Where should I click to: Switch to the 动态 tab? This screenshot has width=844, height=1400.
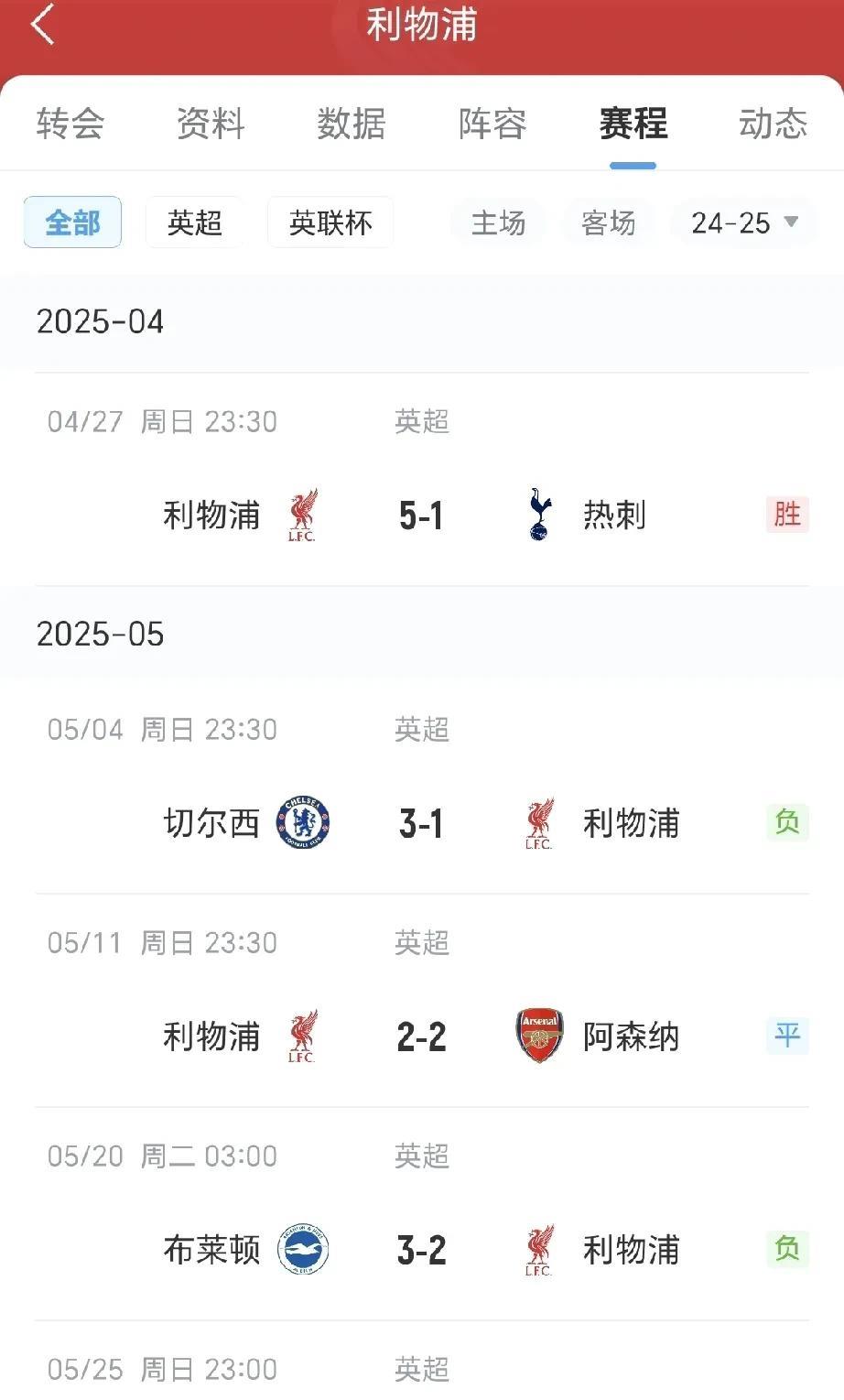pyautogui.click(x=774, y=123)
